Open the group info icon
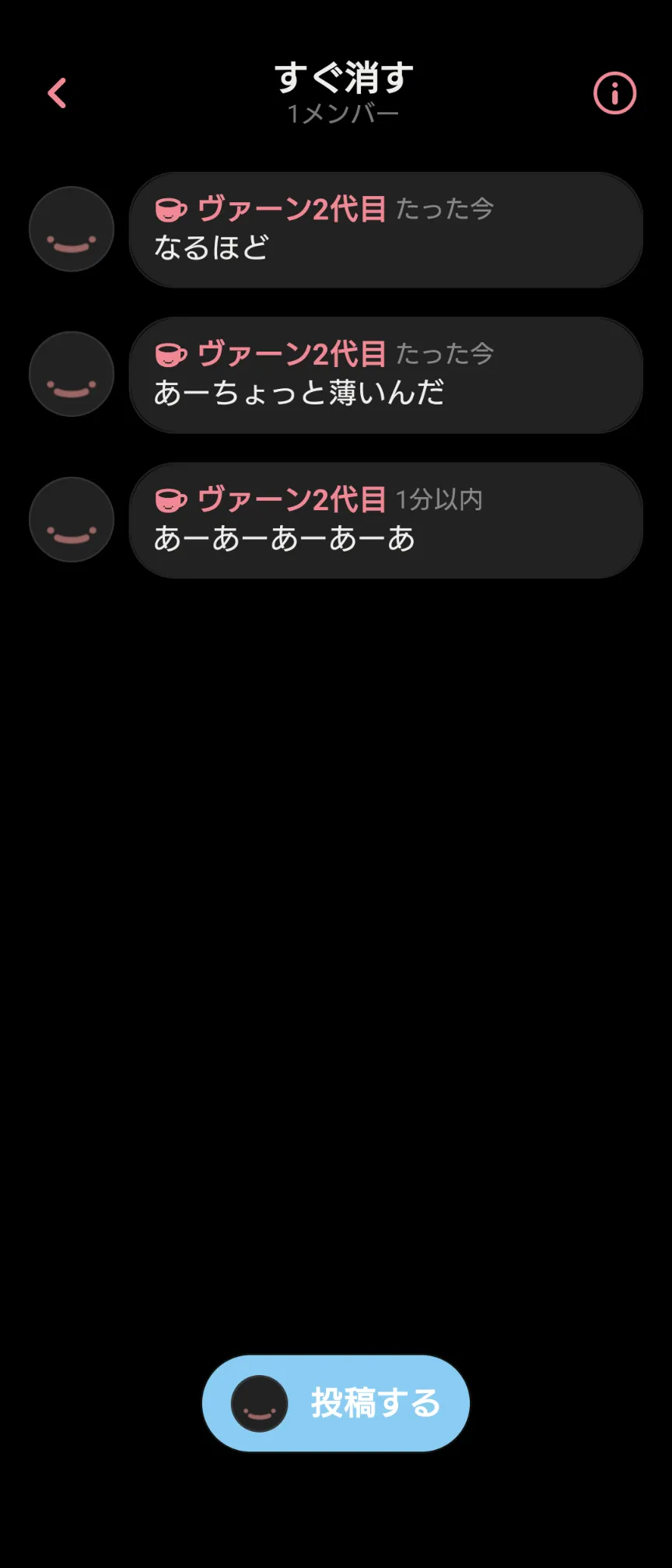This screenshot has width=672, height=1568. (614, 93)
